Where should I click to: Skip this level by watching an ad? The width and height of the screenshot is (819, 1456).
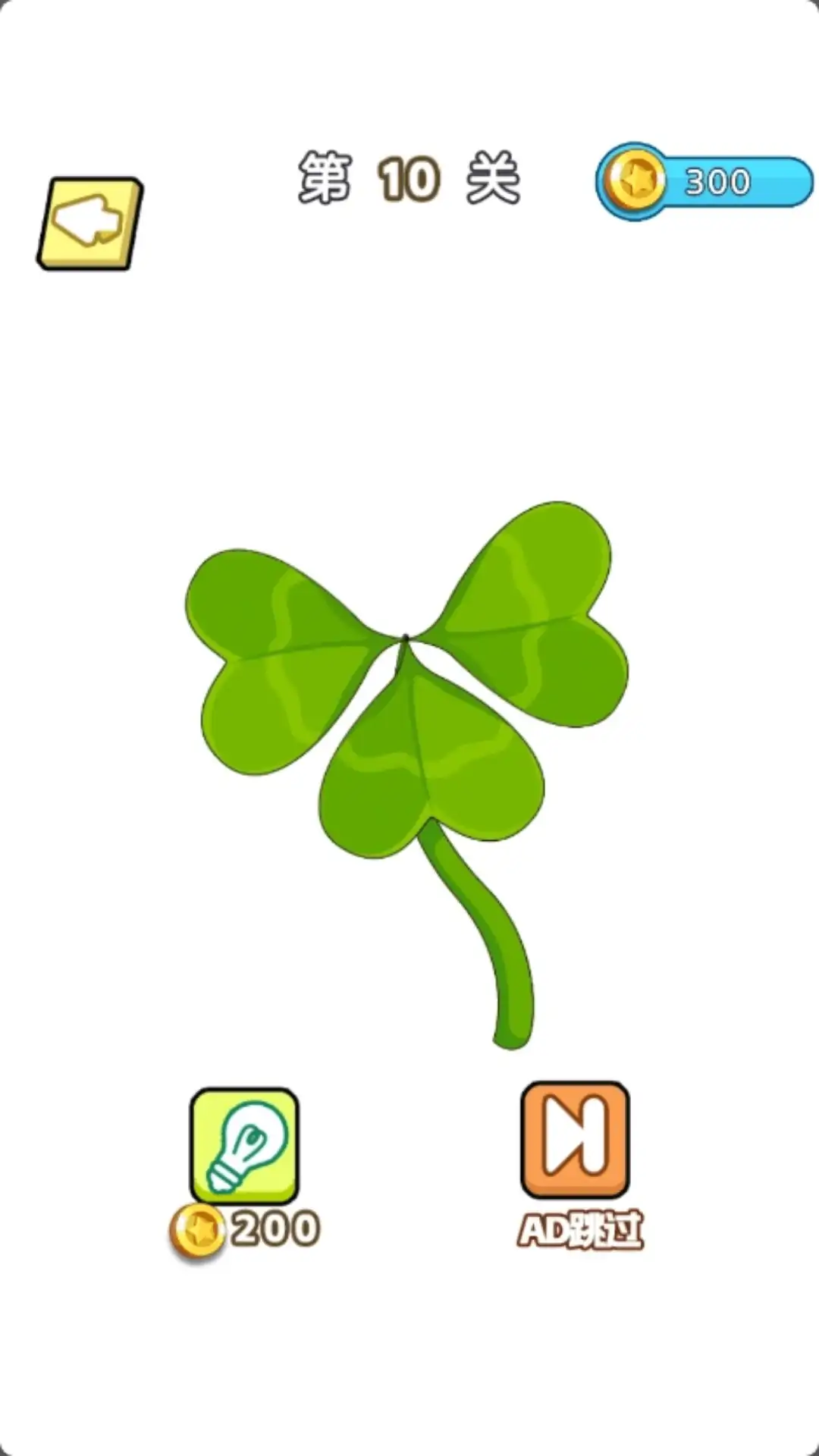pyautogui.click(x=575, y=1139)
